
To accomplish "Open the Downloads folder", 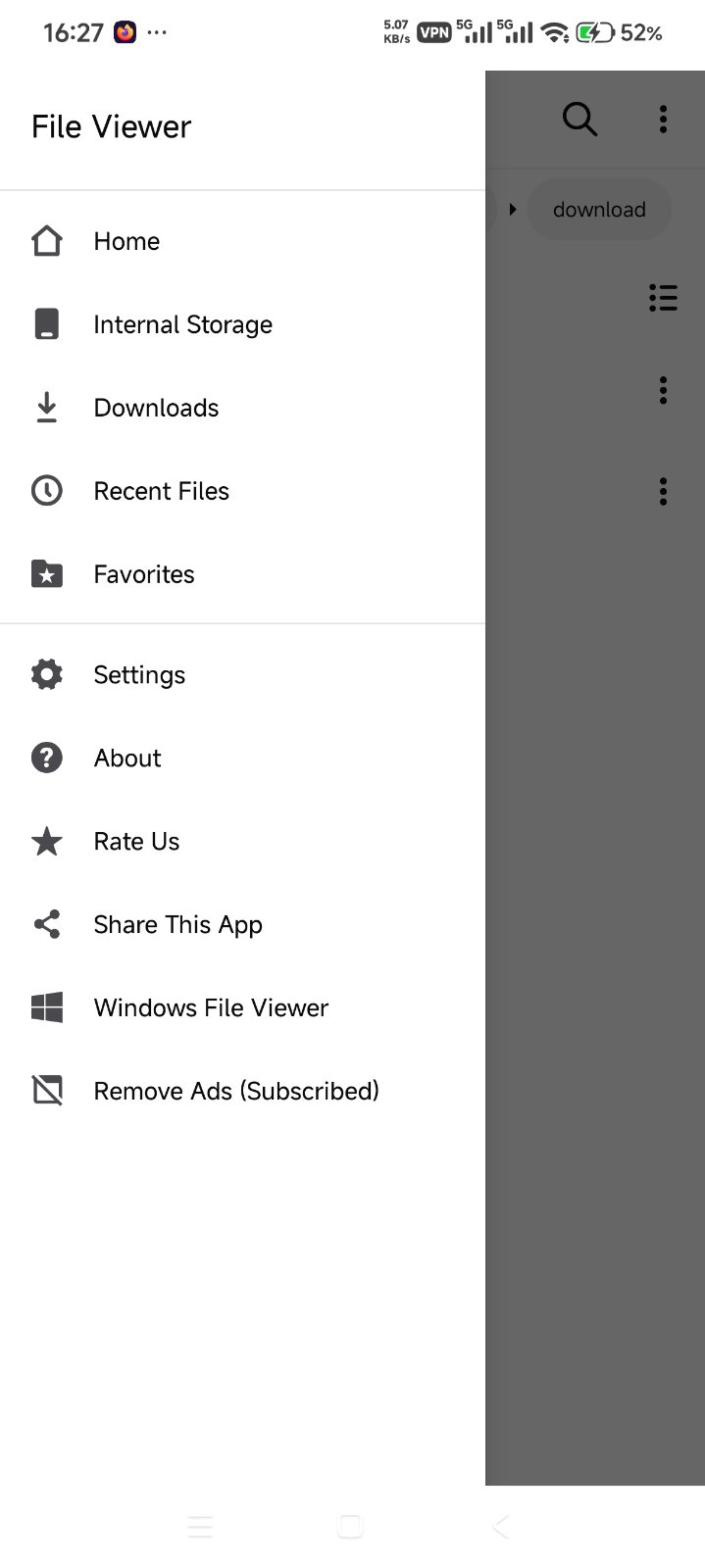I will click(156, 408).
